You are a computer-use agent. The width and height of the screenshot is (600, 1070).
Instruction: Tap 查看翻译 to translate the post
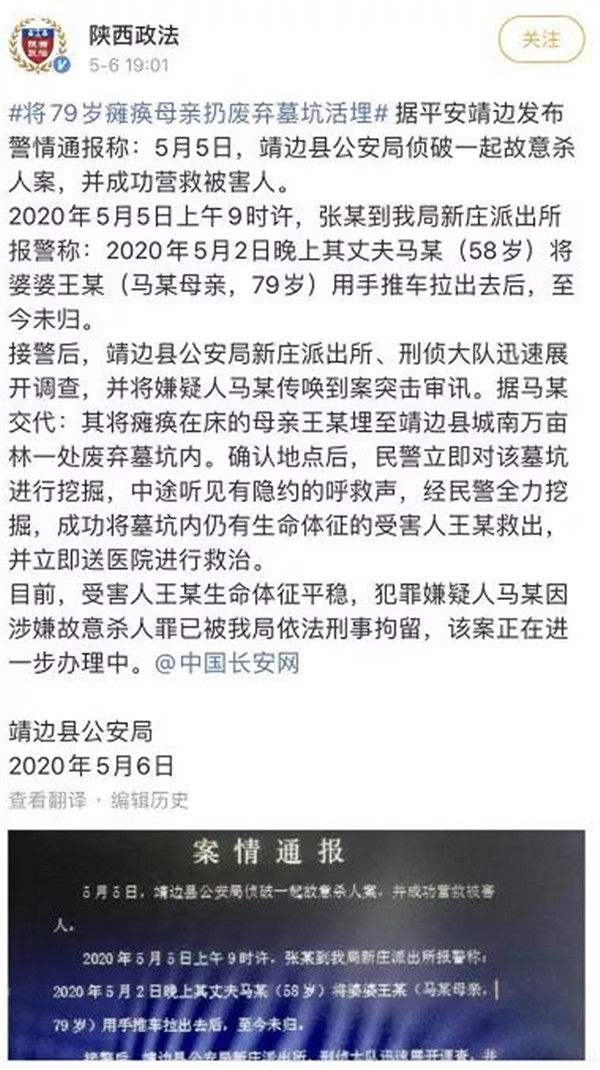pyautogui.click(x=48, y=800)
